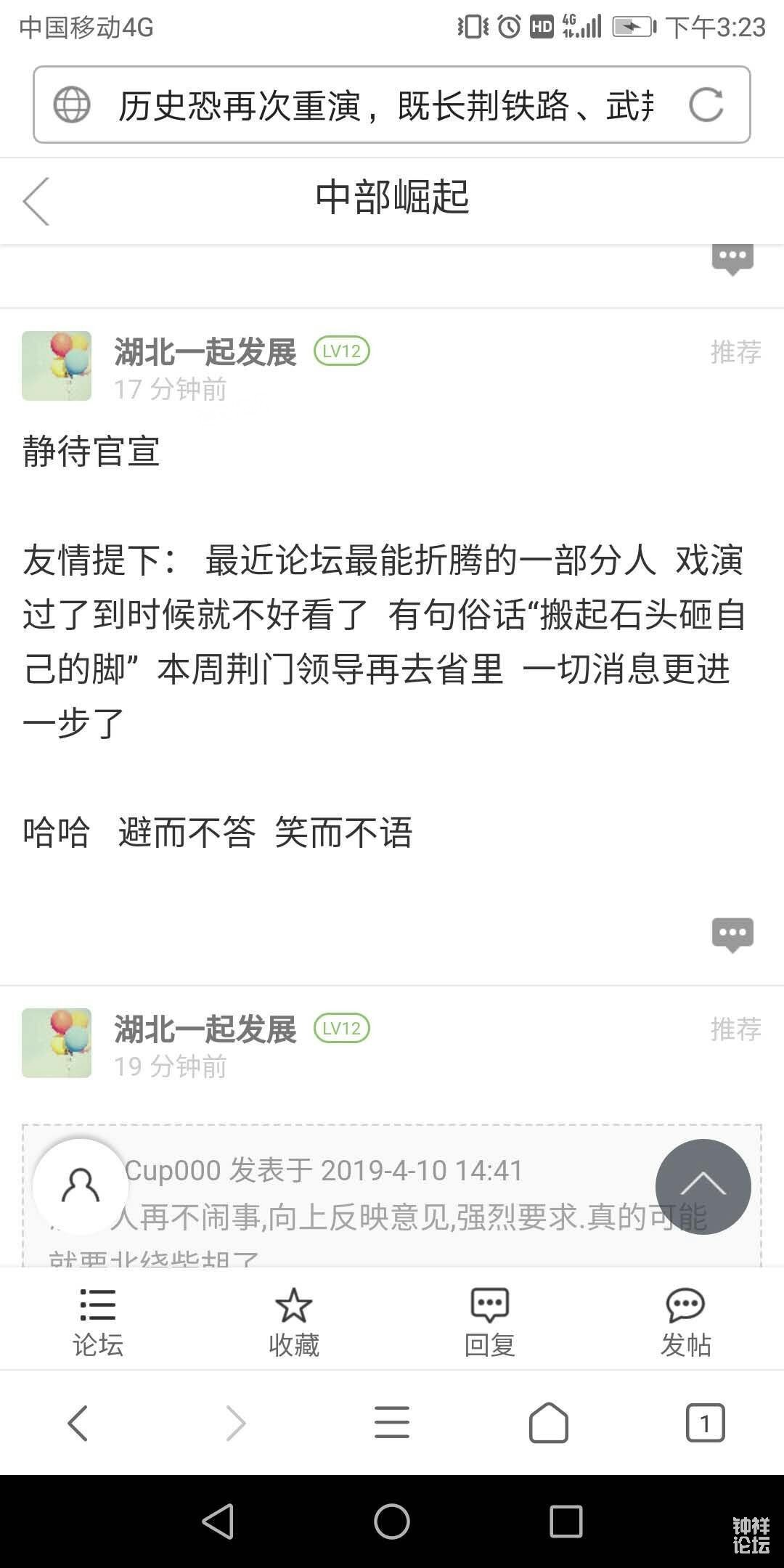Tap the browser address bar
Screen dimensions: 784x1568
[391, 105]
